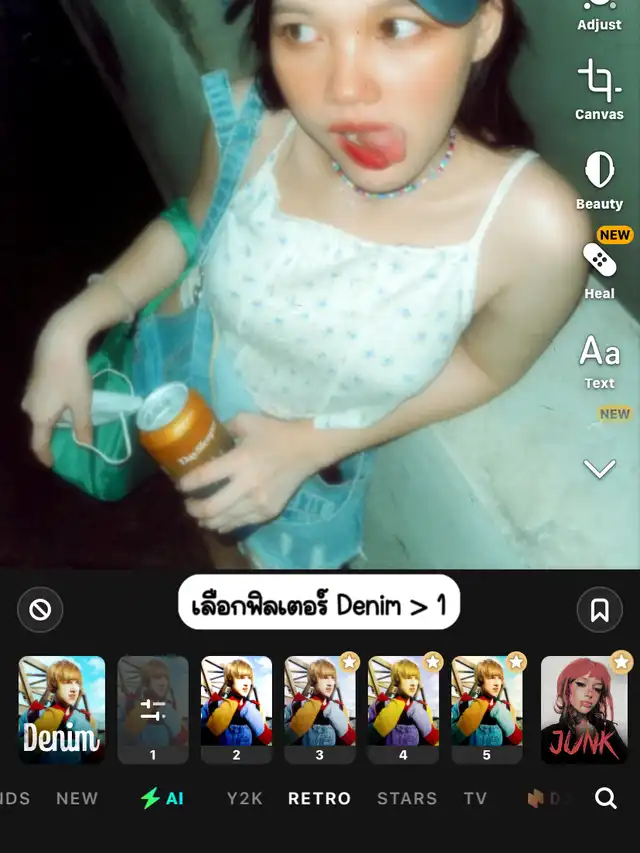Open the Beauty tool
The image size is (640, 853).
click(x=599, y=179)
